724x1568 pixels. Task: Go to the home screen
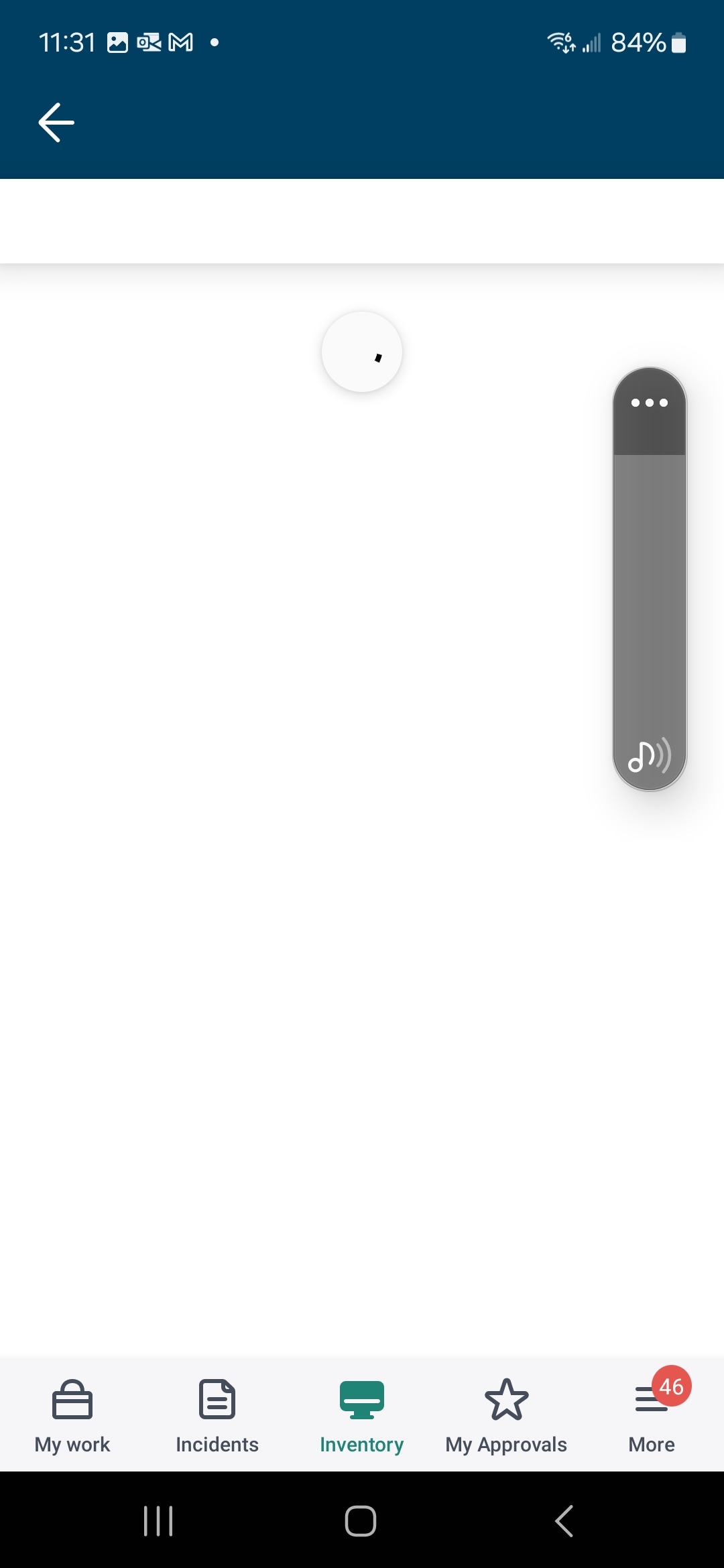[x=361, y=1521]
